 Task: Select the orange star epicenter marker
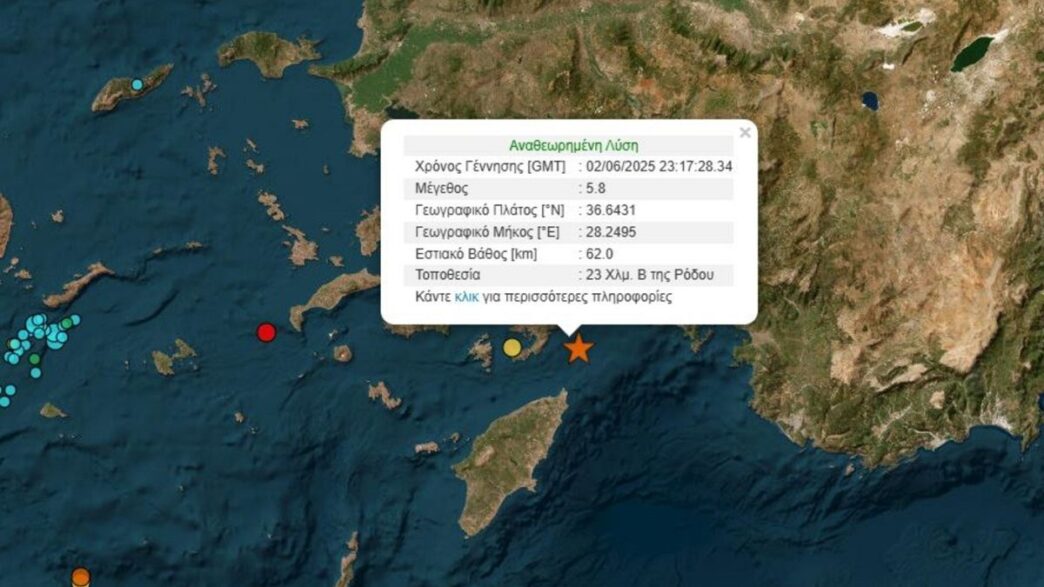point(578,349)
